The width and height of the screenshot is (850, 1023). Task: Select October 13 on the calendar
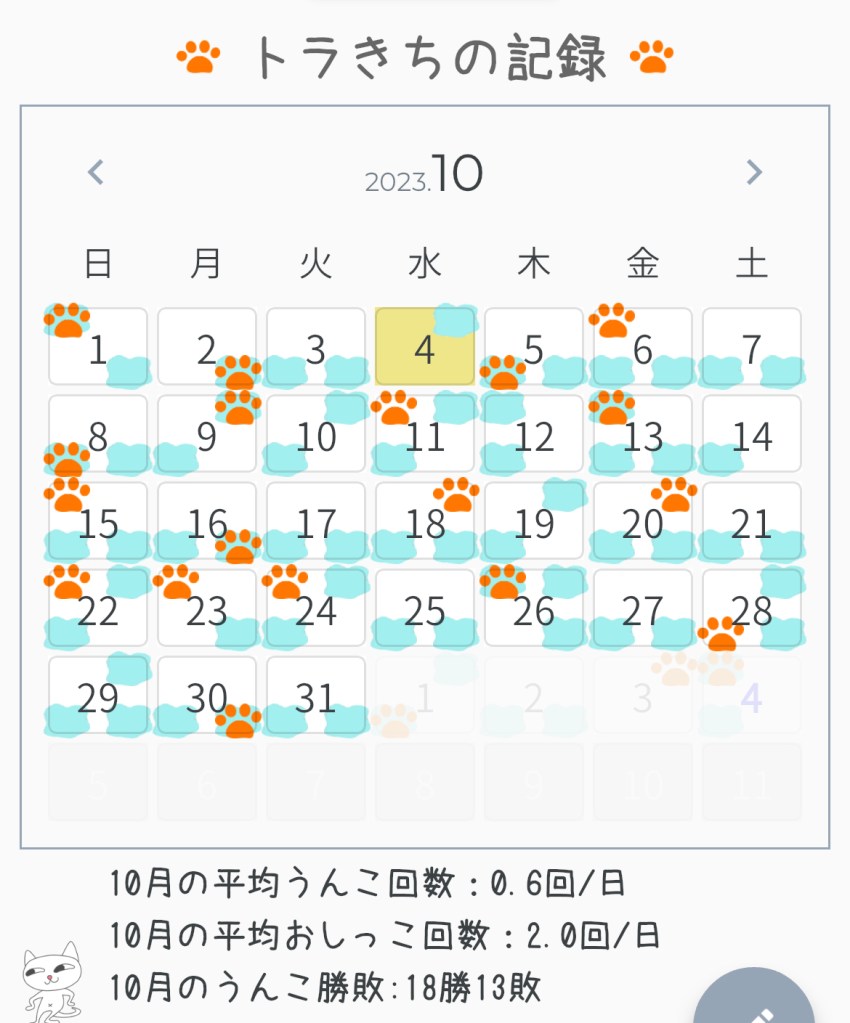tap(642, 434)
